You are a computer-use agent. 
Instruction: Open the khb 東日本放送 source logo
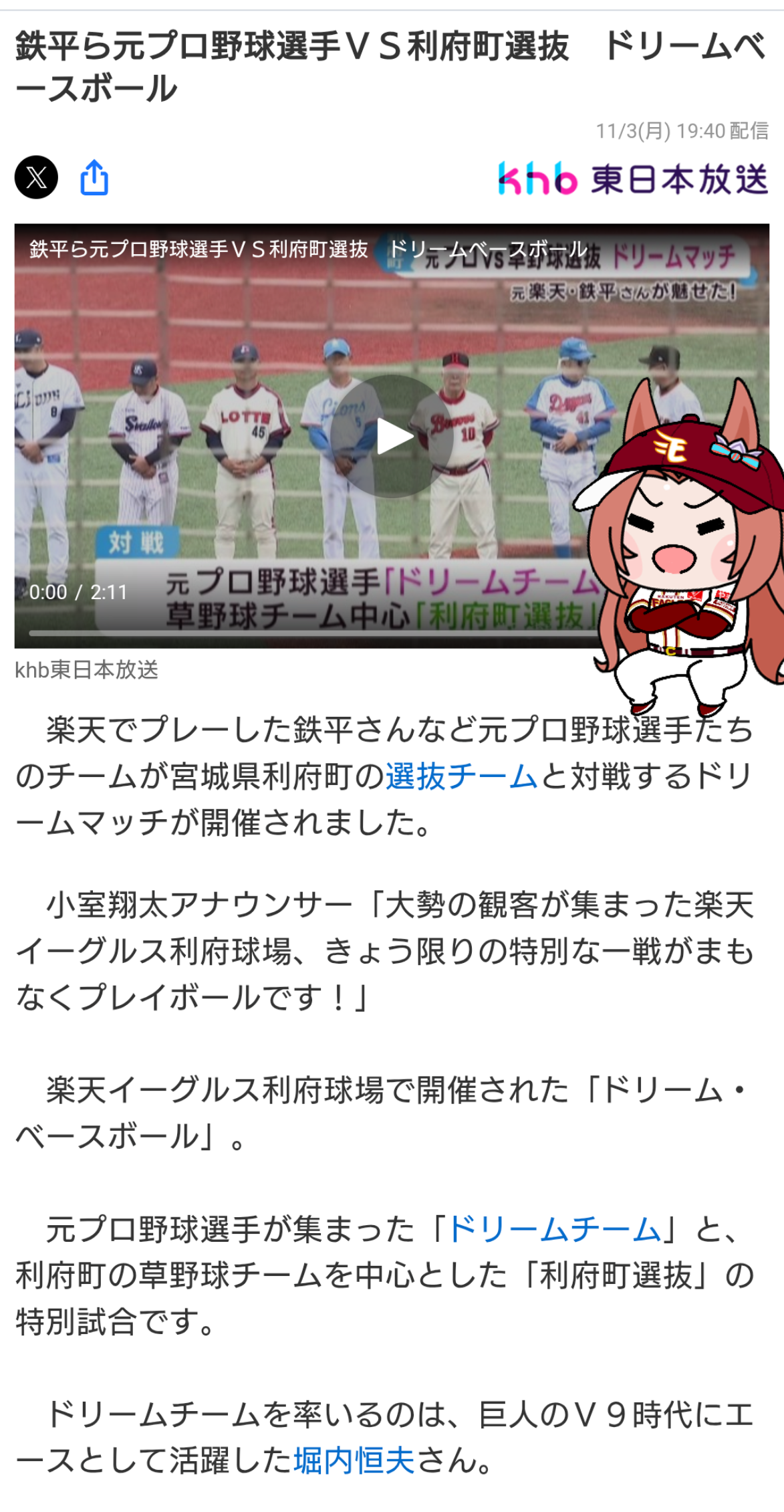click(x=632, y=179)
